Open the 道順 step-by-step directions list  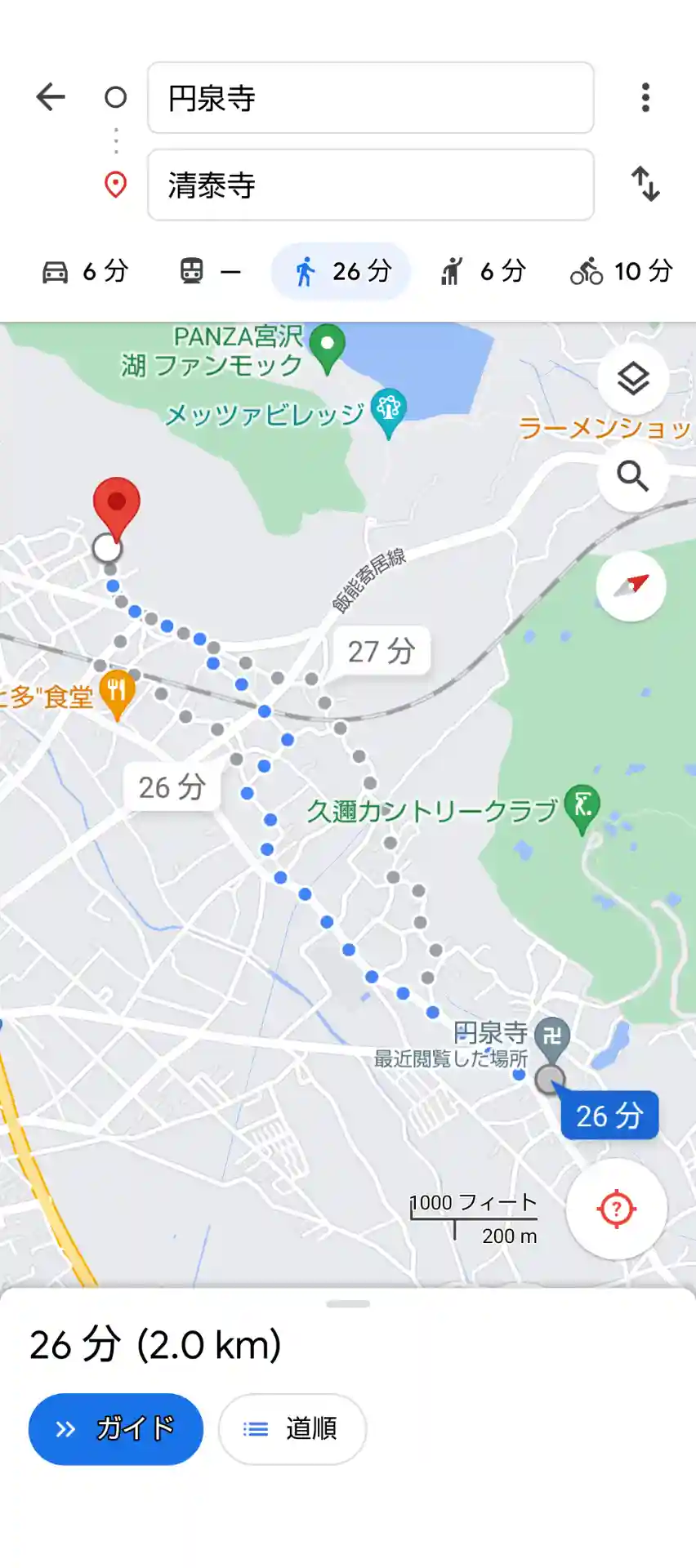[x=292, y=1429]
